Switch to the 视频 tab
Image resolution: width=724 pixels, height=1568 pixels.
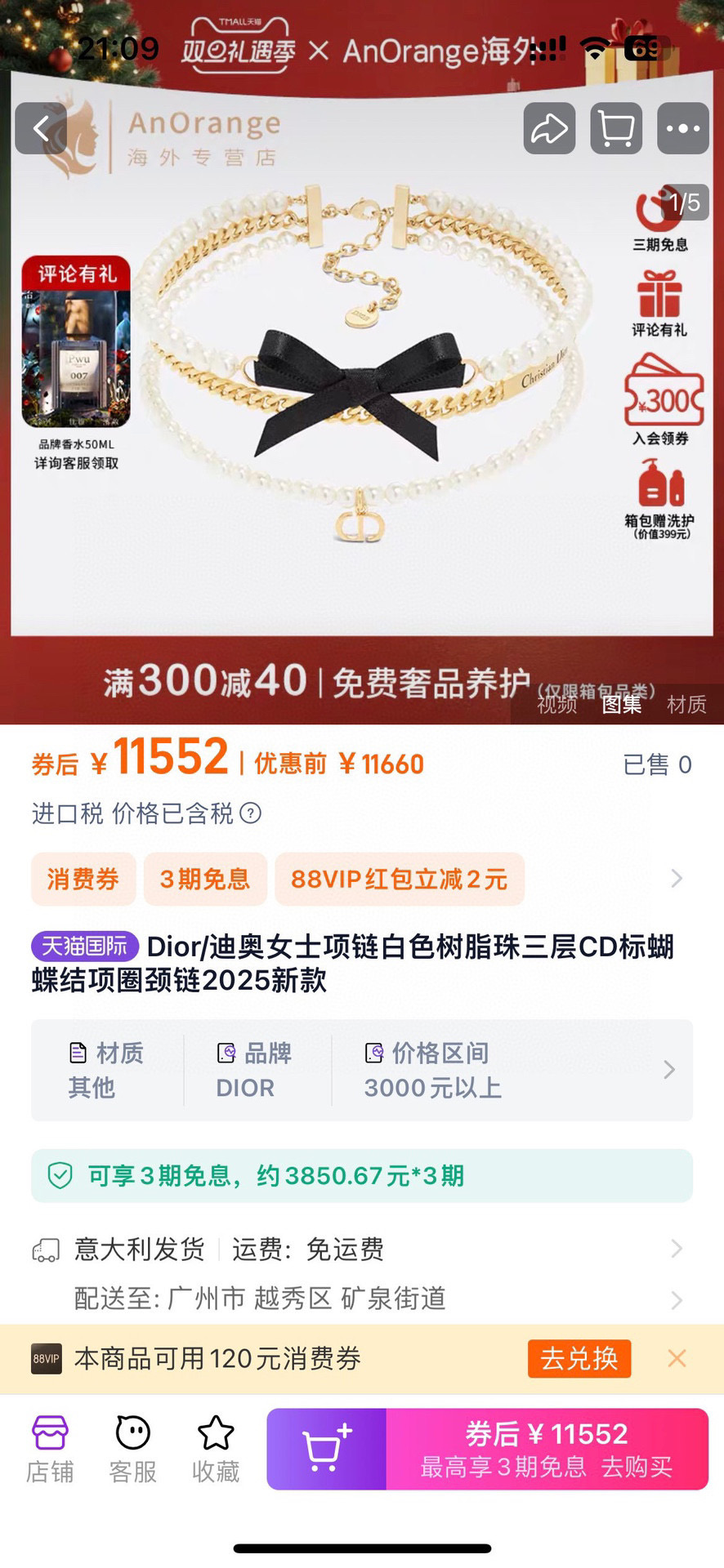coord(557,704)
